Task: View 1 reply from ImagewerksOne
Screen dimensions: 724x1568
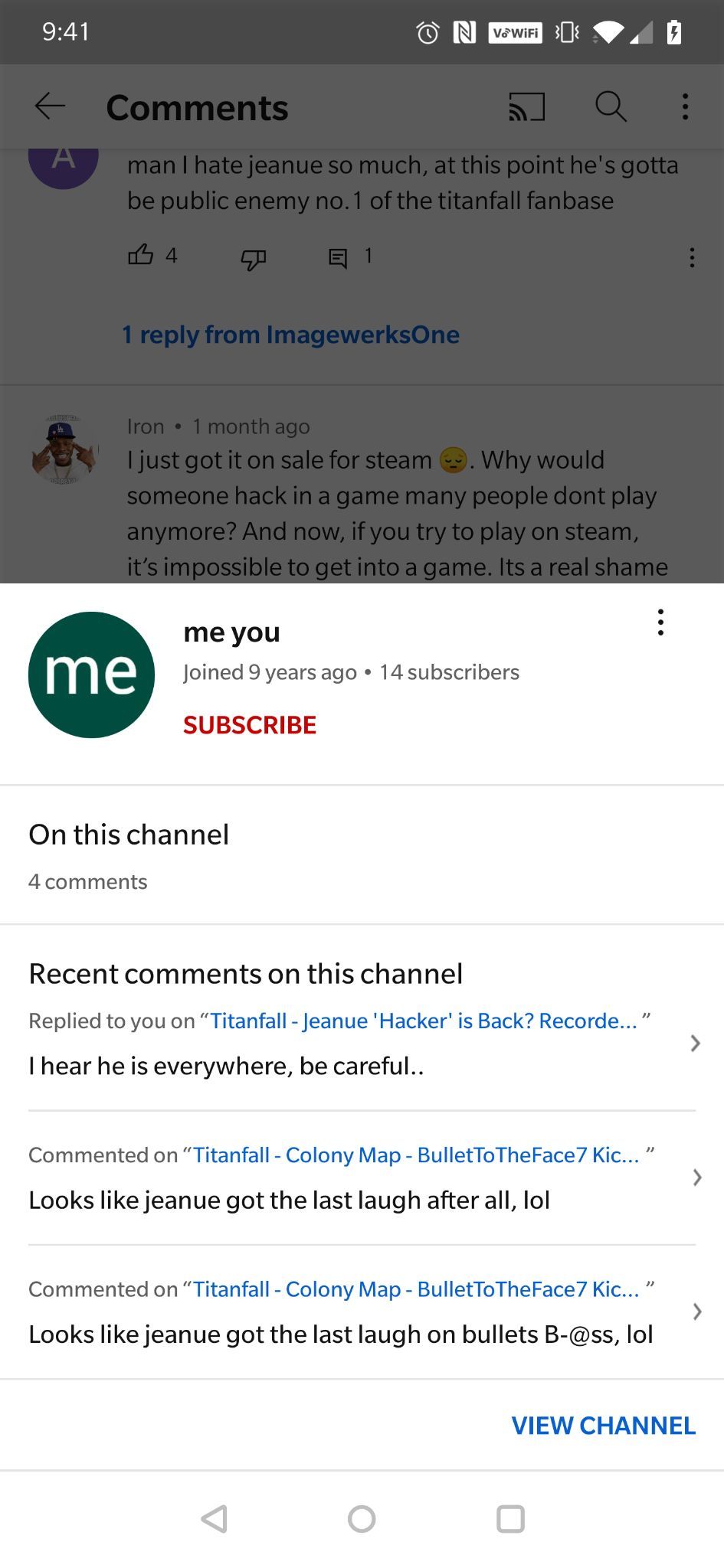Action: click(x=290, y=335)
